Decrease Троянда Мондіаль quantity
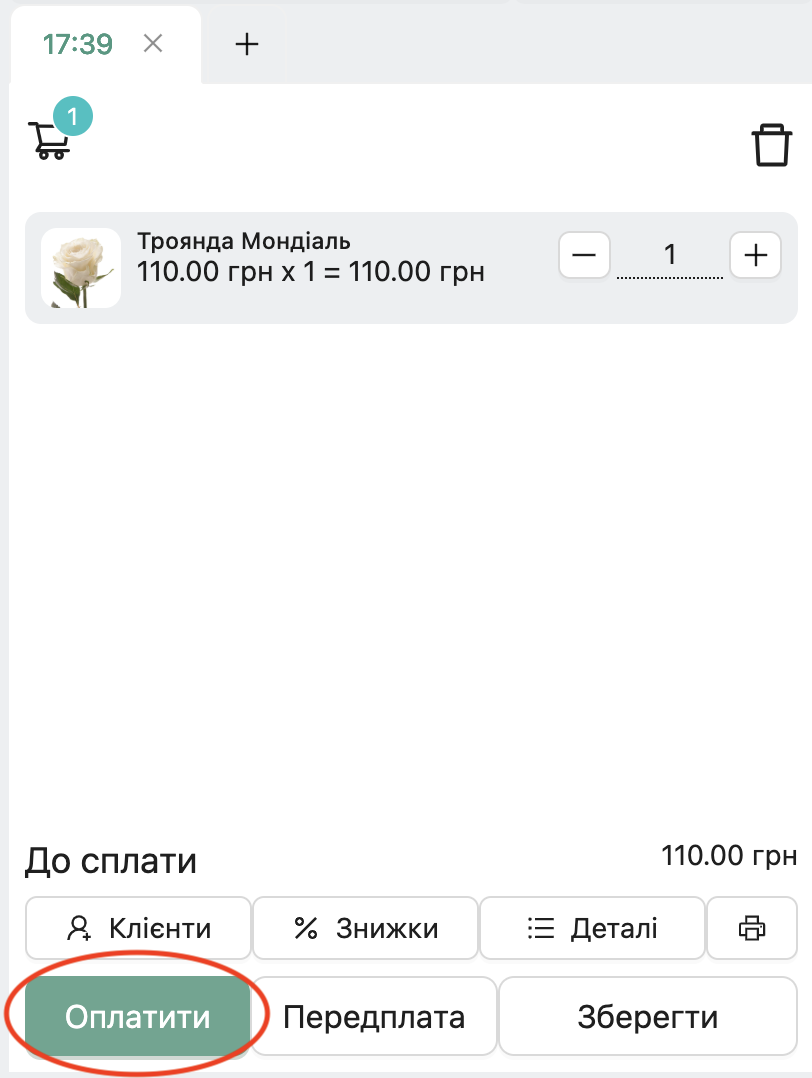The image size is (812, 1078). coord(583,256)
